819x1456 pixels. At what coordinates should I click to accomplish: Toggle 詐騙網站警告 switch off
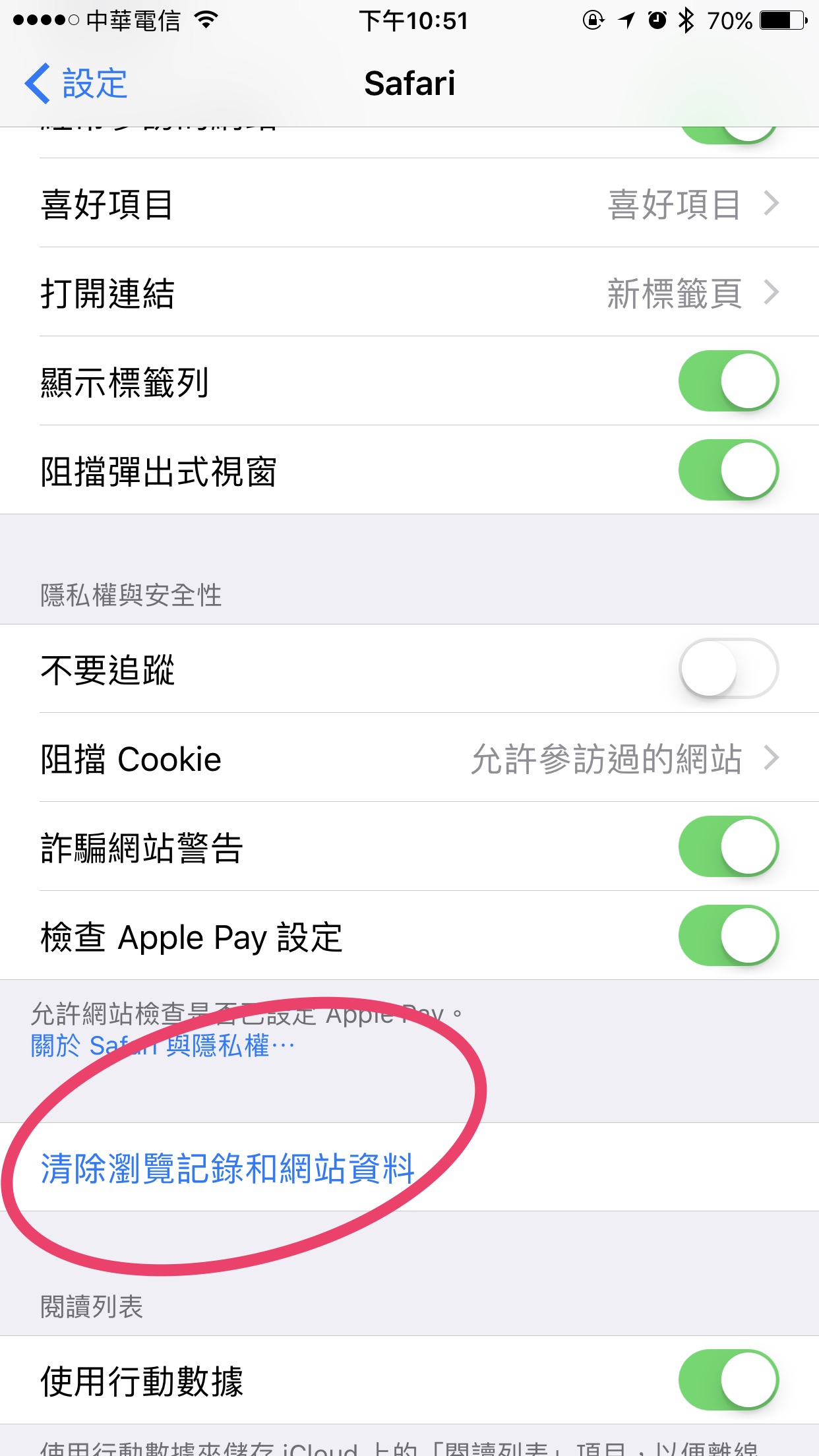click(x=729, y=847)
